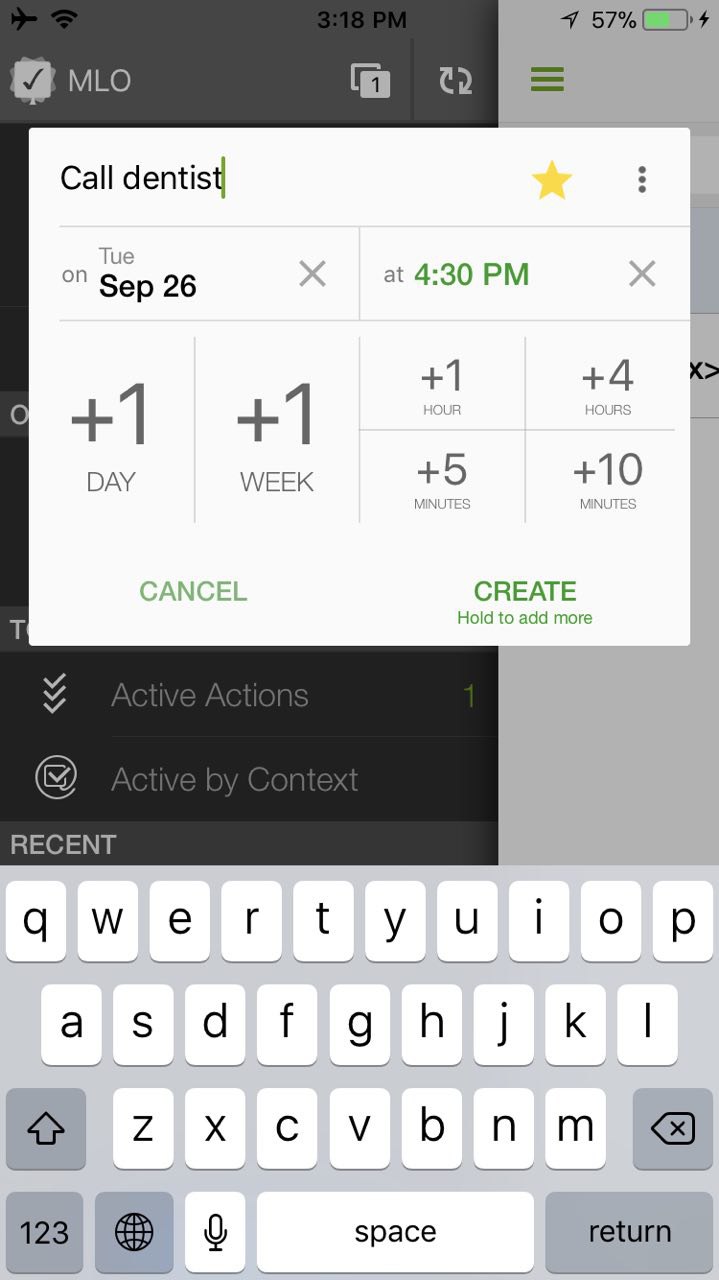719x1280 pixels.
Task: Hit the backspace key
Action: pos(672,1129)
